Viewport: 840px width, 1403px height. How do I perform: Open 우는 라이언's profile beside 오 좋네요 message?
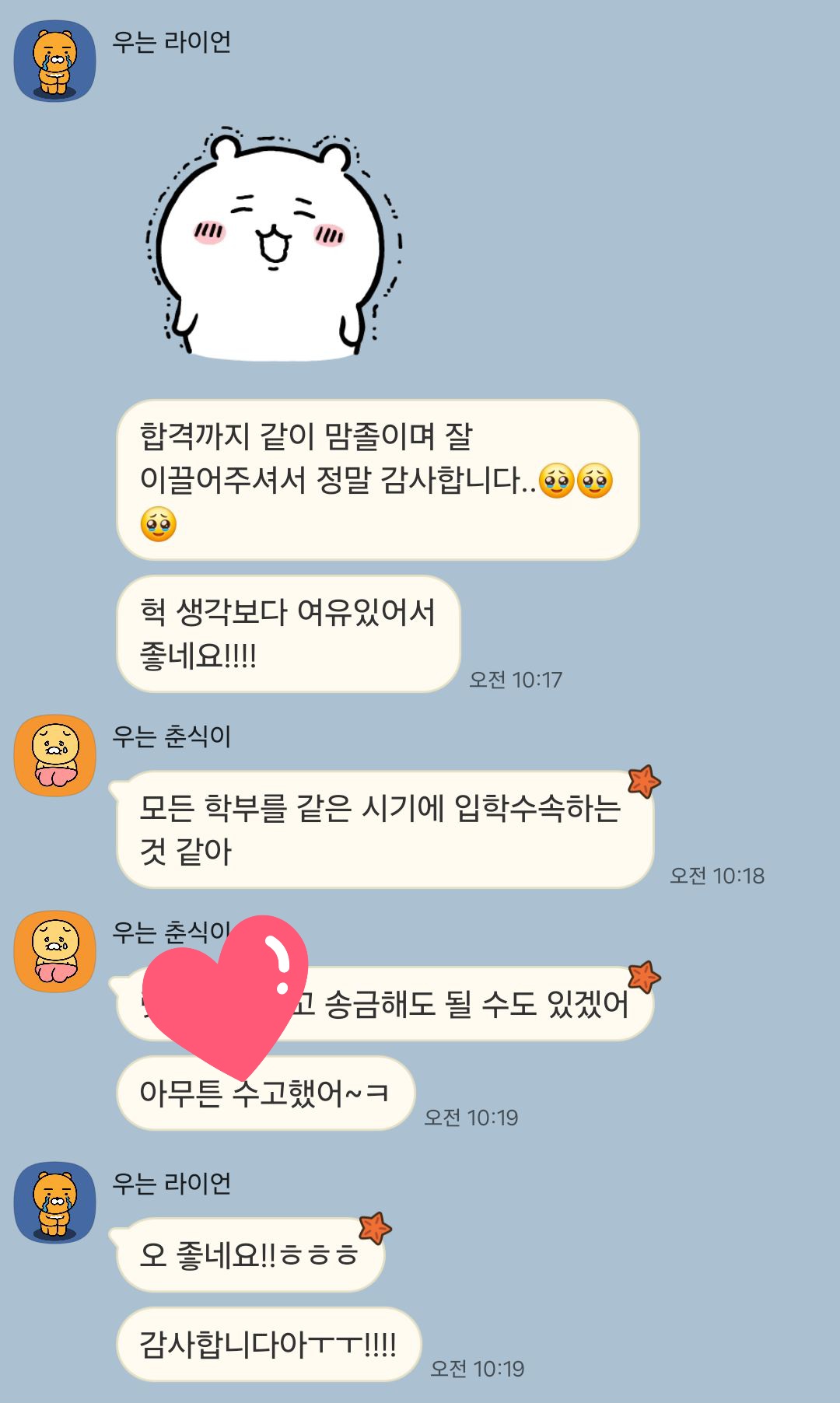pos(54,1202)
